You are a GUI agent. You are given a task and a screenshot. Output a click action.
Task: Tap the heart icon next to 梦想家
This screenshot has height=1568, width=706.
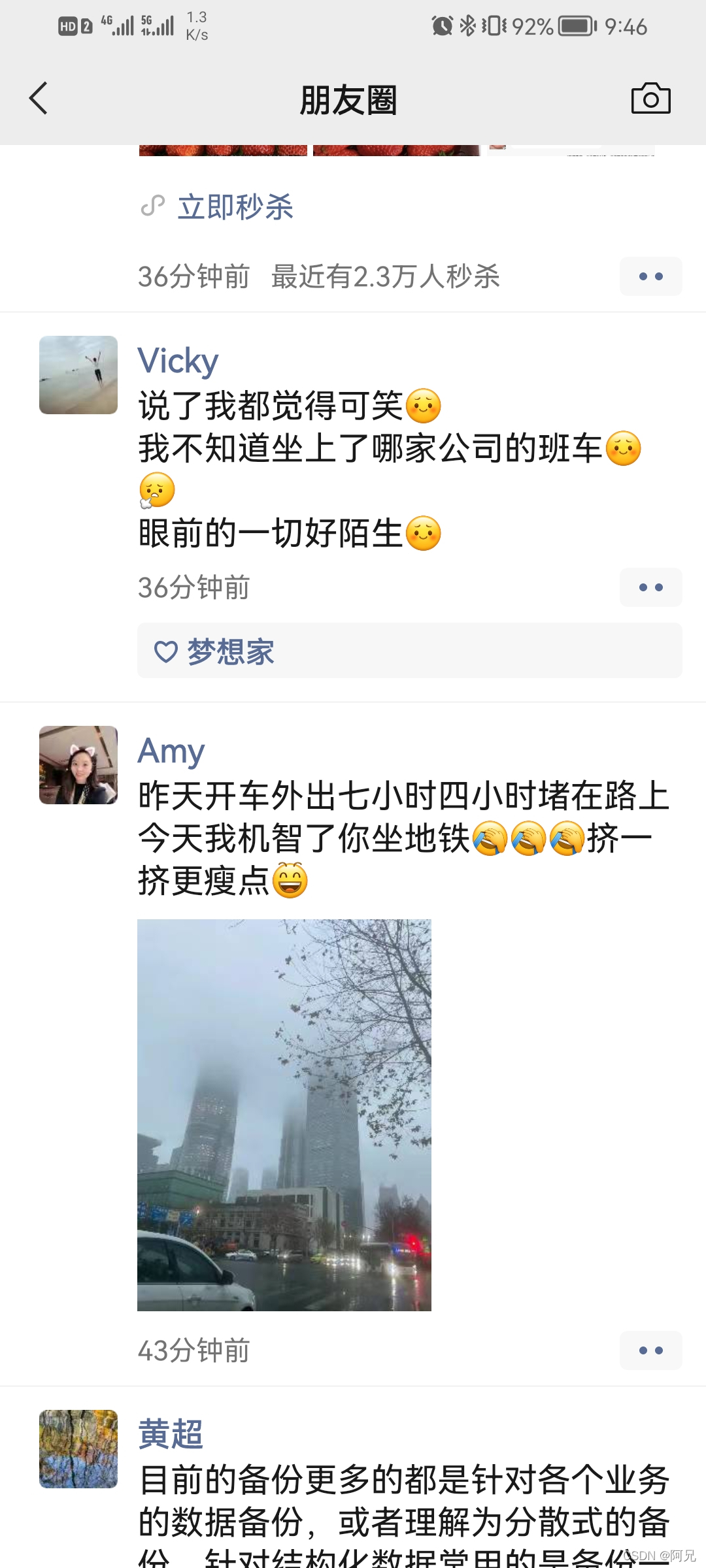(x=167, y=651)
